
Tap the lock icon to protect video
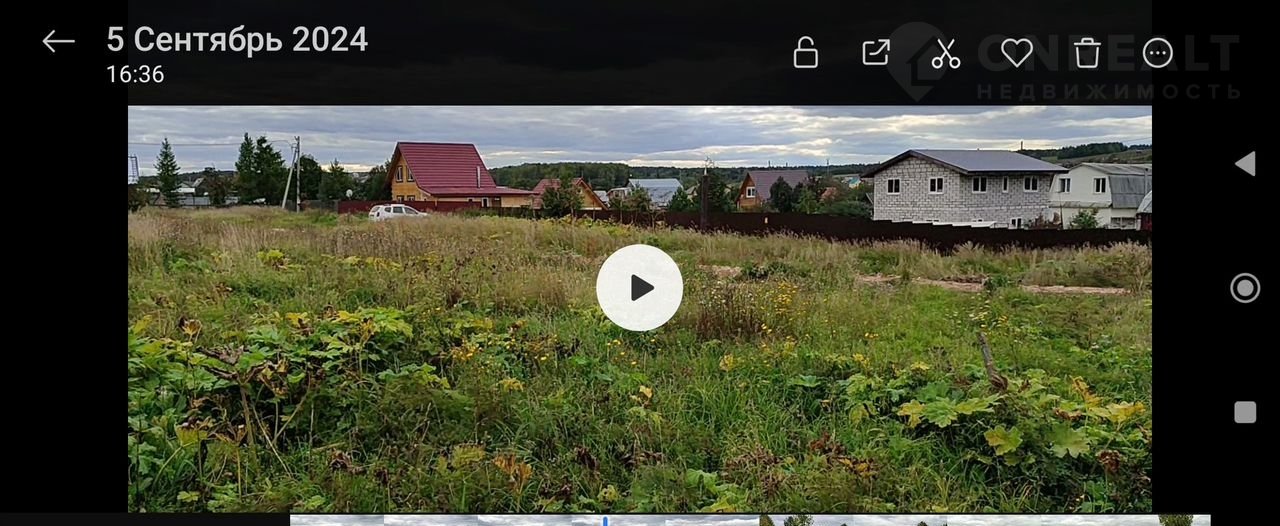805,52
